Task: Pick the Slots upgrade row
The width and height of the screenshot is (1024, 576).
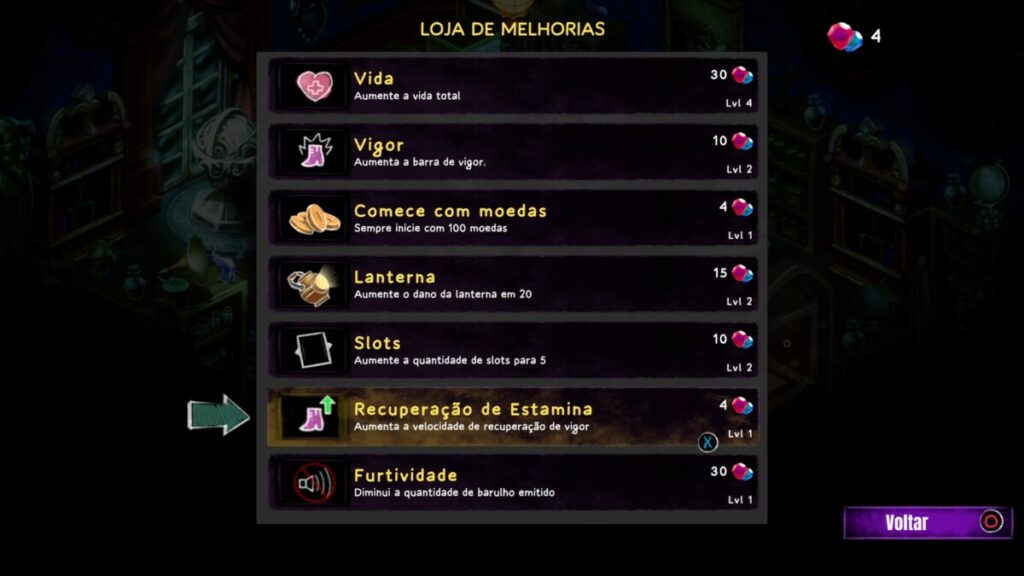Action: pyautogui.click(x=512, y=350)
